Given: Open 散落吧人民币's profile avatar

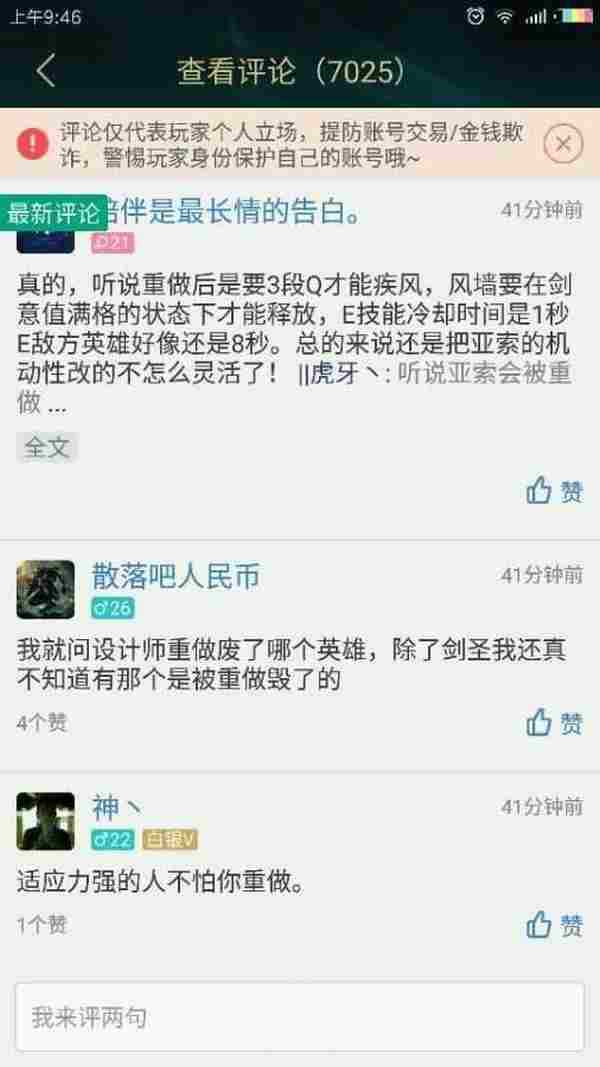Looking at the screenshot, I should point(46,589).
